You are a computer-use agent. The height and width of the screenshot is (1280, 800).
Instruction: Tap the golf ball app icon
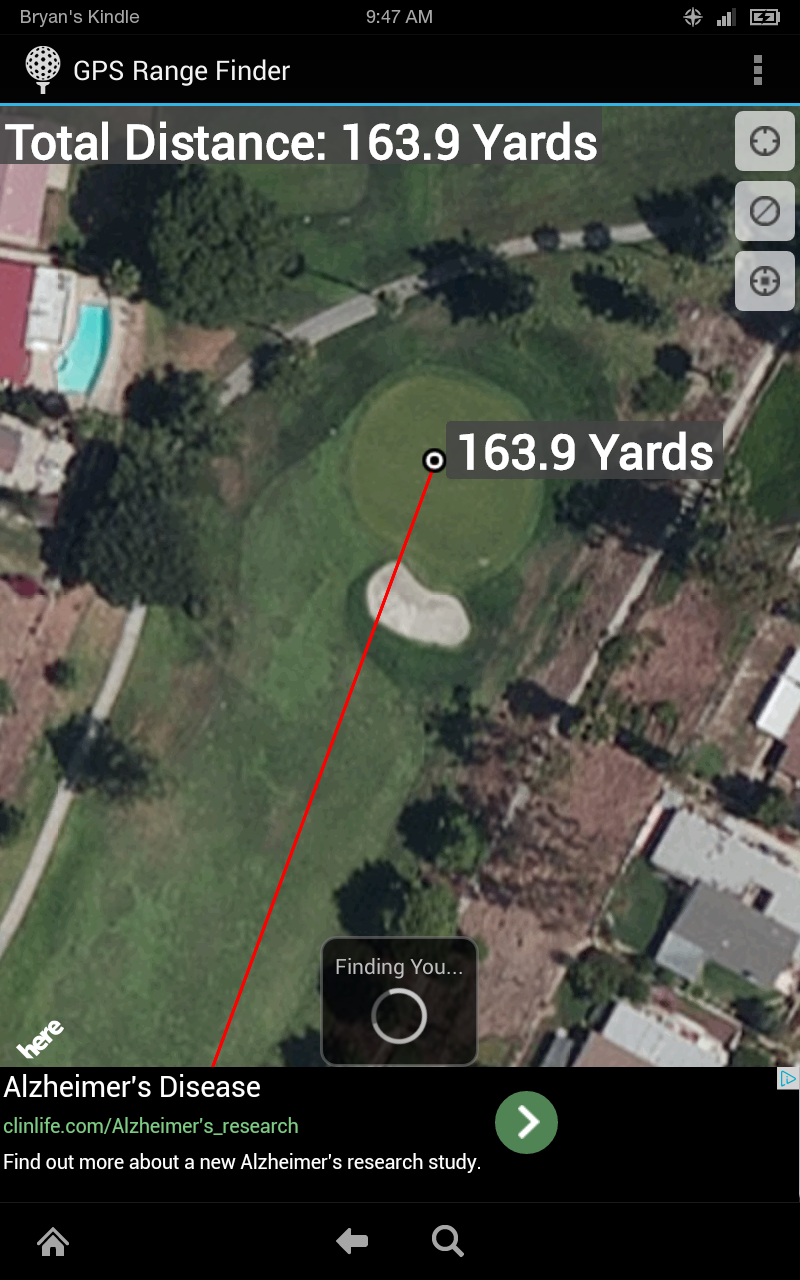pos(41,69)
